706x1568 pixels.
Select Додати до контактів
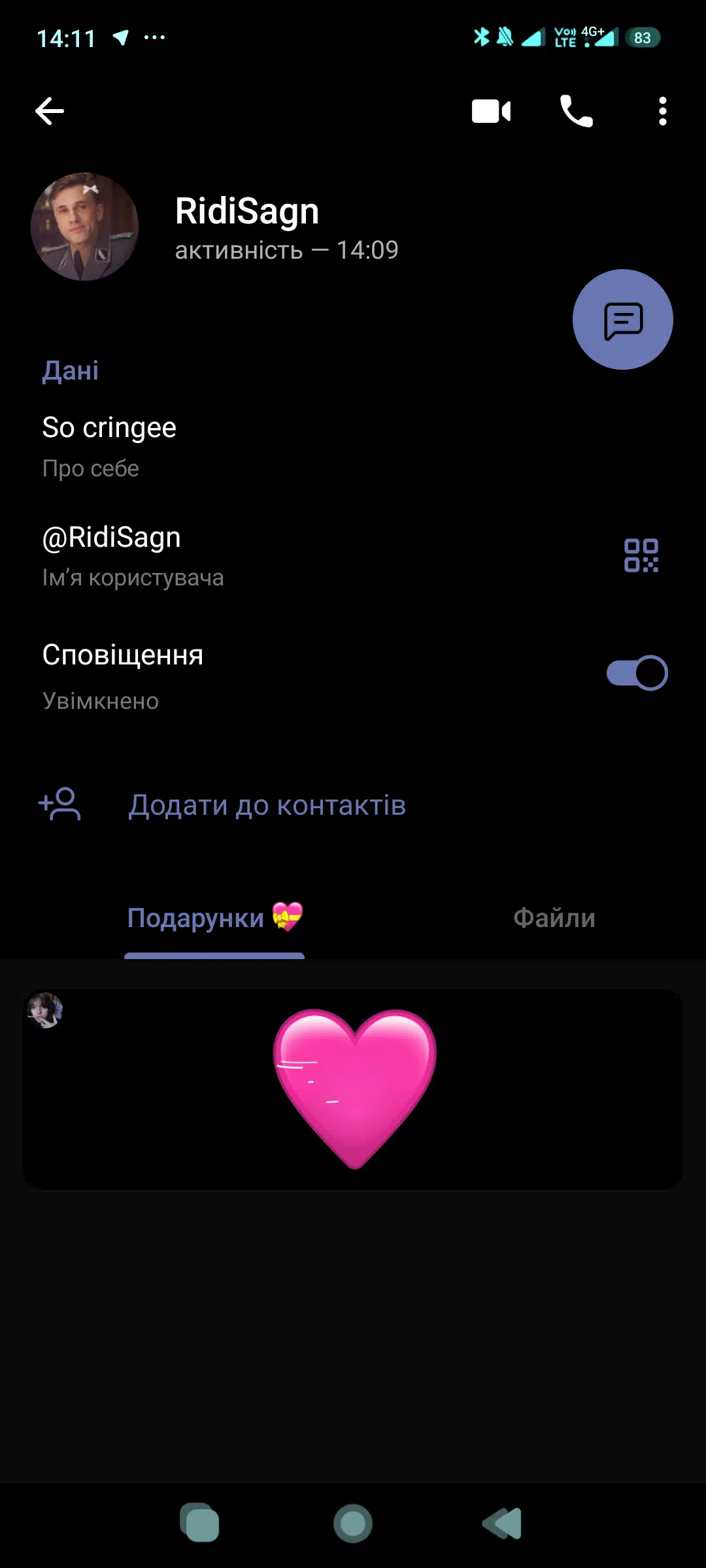[267, 805]
